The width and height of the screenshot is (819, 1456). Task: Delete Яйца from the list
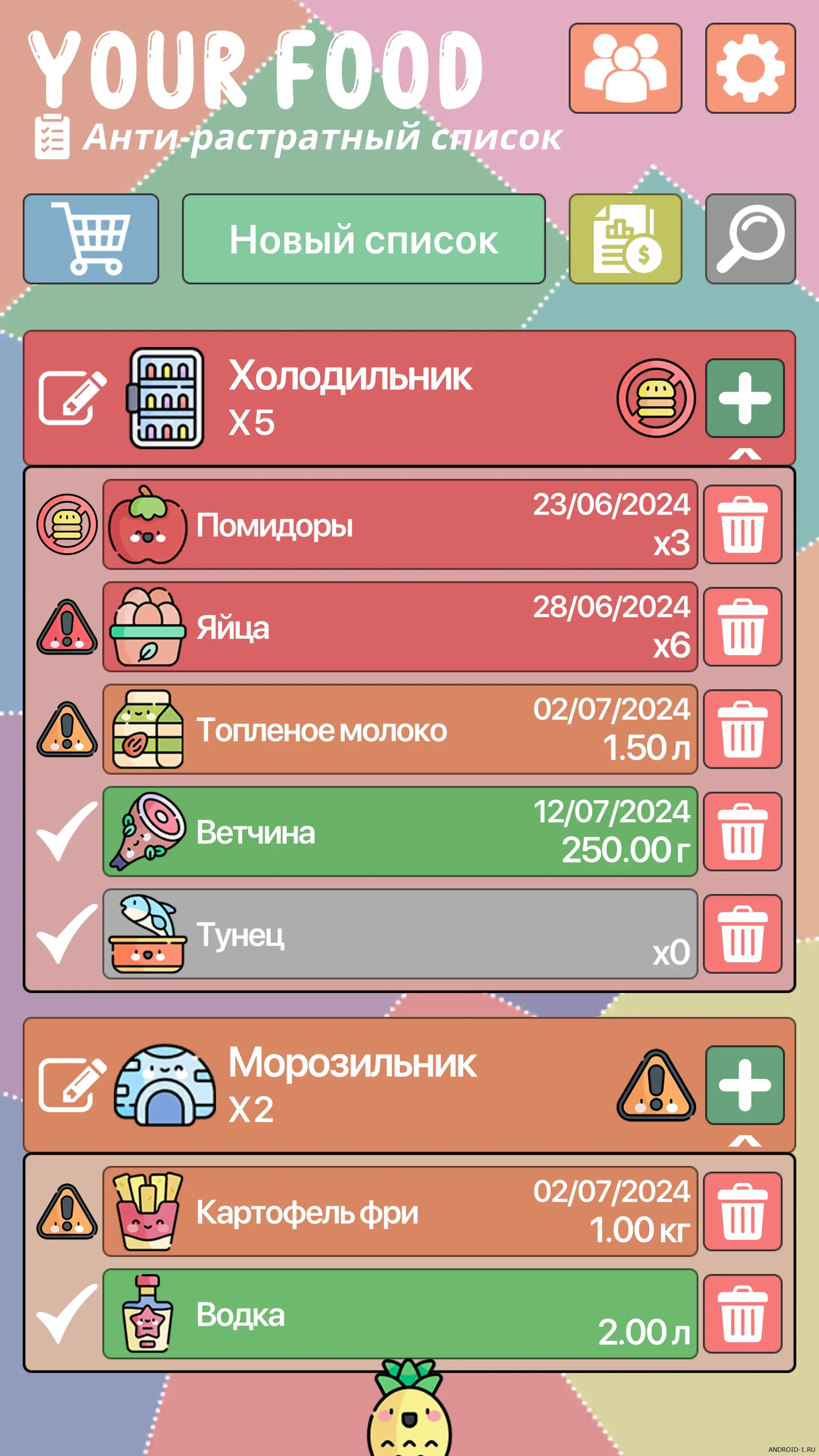click(x=743, y=627)
